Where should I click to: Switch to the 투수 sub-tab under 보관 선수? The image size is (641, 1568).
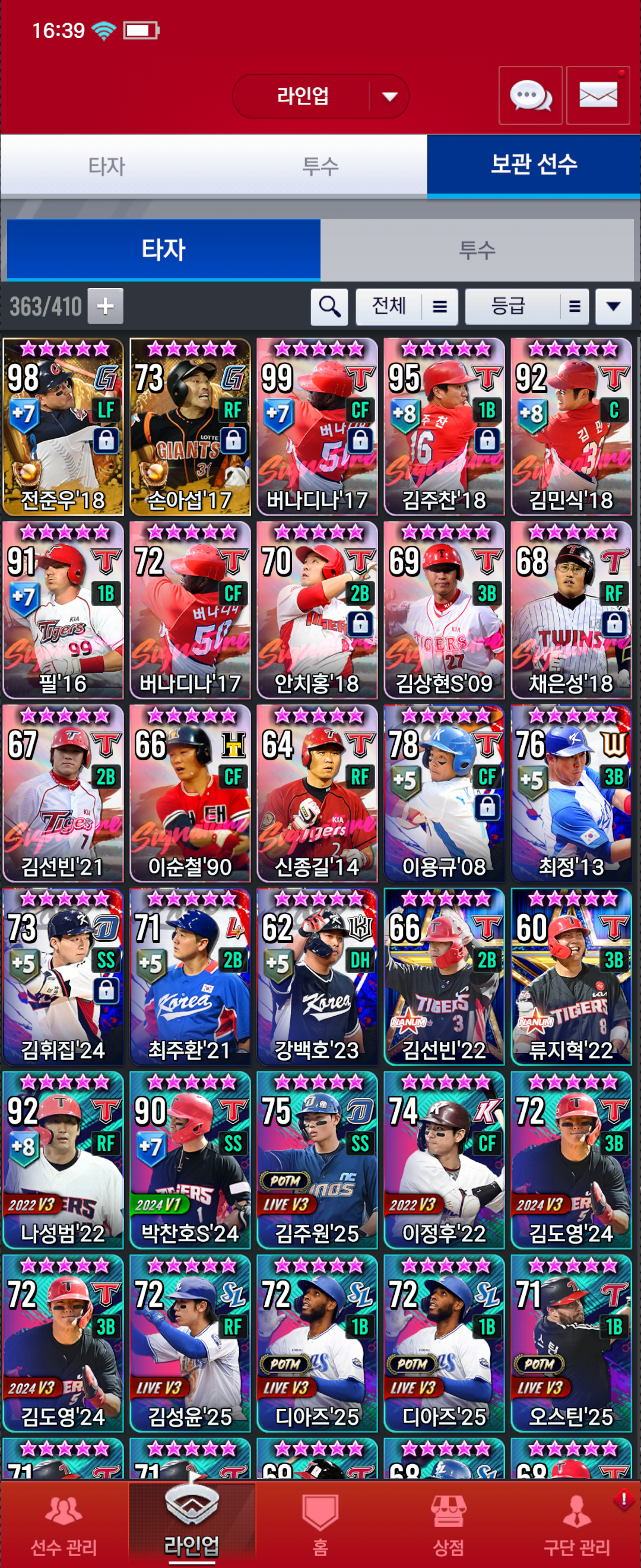click(477, 250)
